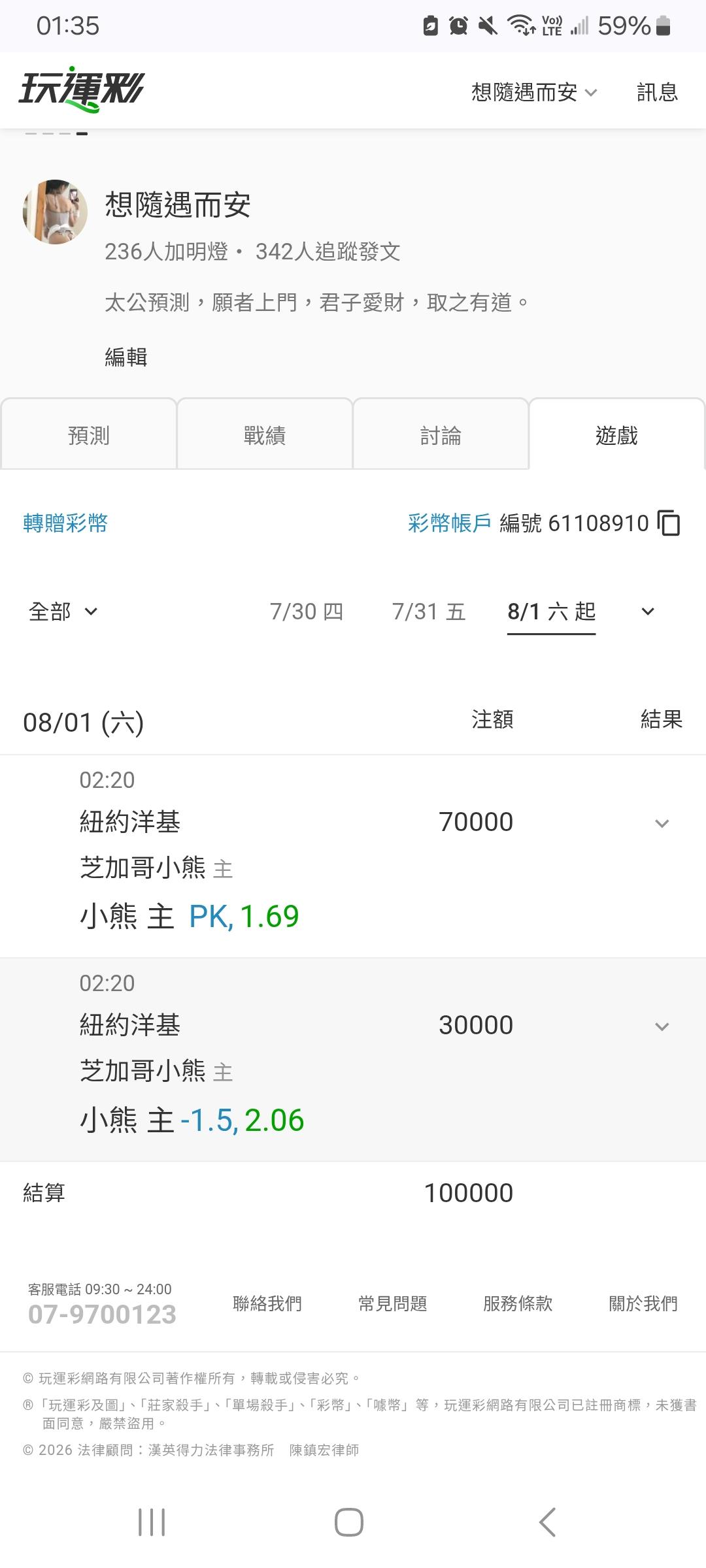This screenshot has width=706, height=1568.
Task: Switch to the 討論 tab
Action: [441, 435]
